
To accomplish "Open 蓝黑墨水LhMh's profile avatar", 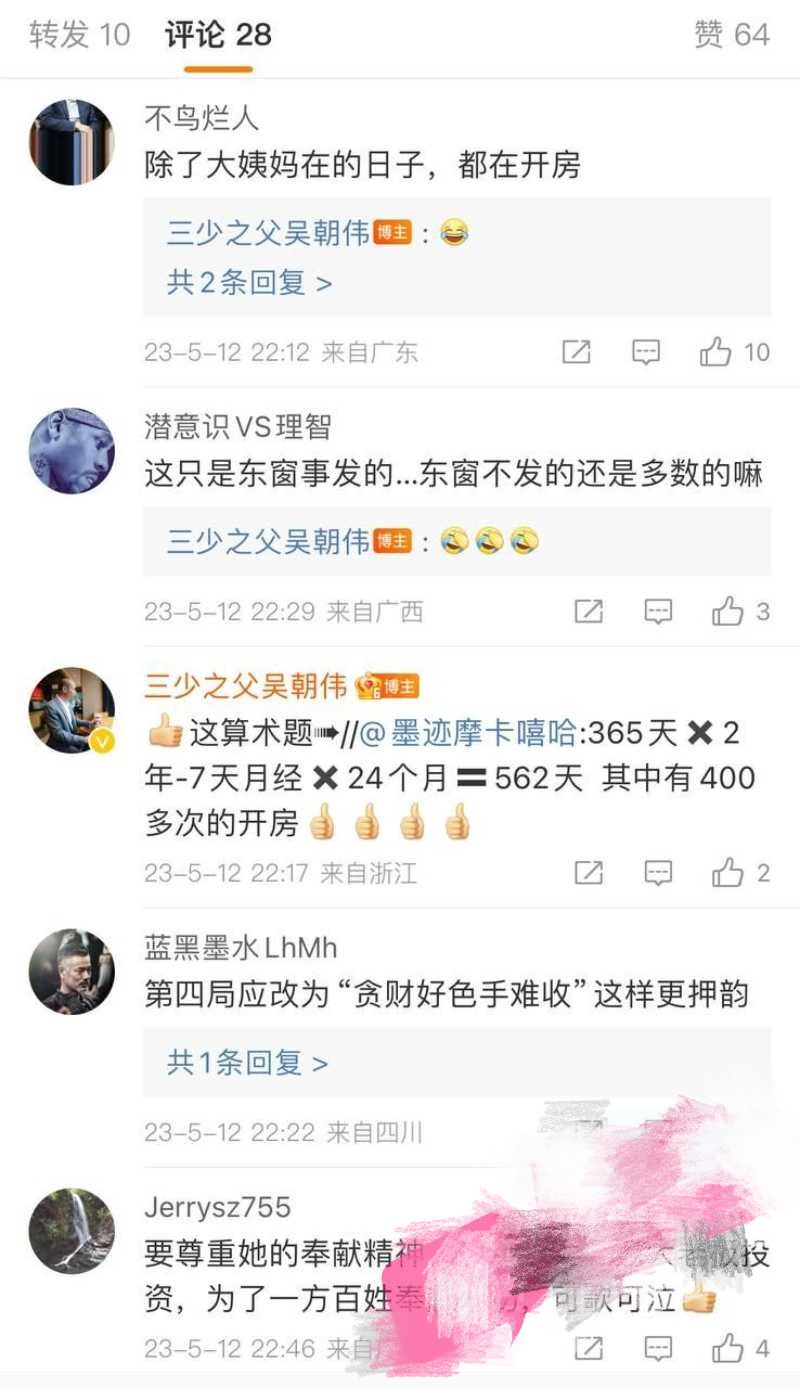I will (71, 972).
